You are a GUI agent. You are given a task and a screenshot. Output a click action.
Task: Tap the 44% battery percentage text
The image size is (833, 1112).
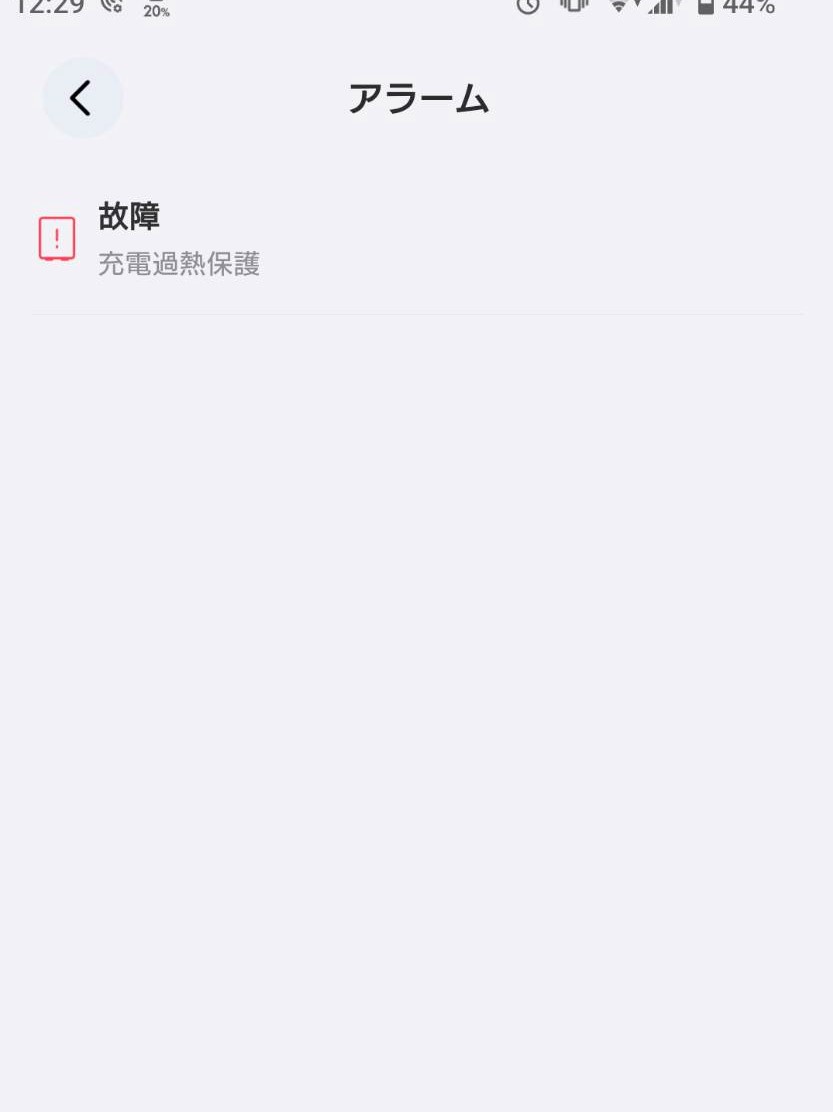(x=750, y=8)
